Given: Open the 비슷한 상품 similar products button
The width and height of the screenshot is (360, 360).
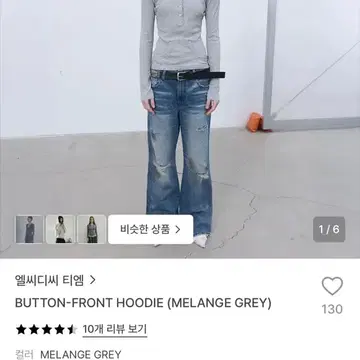Looking at the screenshot, I should click(x=151, y=229).
